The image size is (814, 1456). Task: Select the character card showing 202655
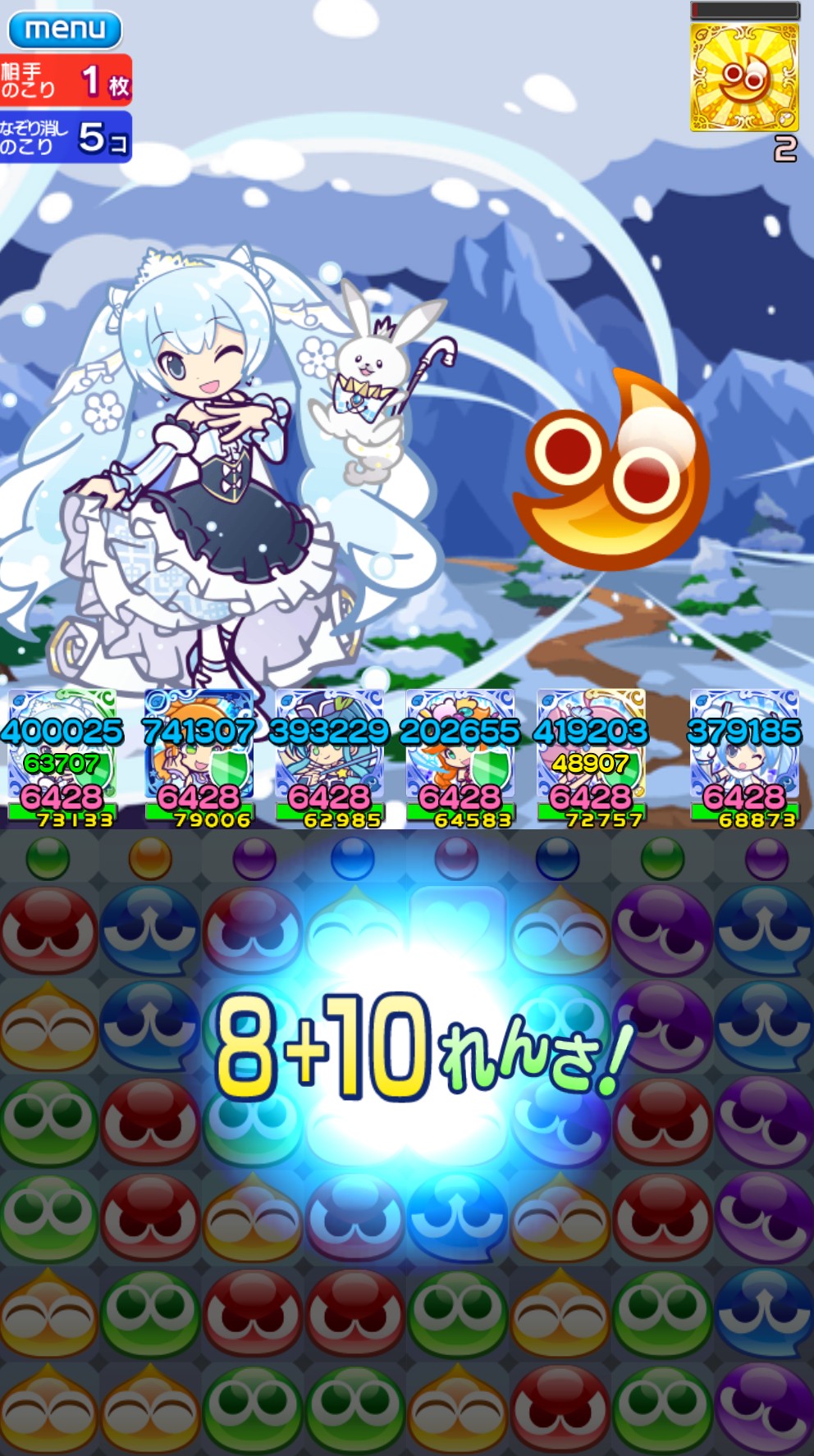pyautogui.click(x=460, y=756)
